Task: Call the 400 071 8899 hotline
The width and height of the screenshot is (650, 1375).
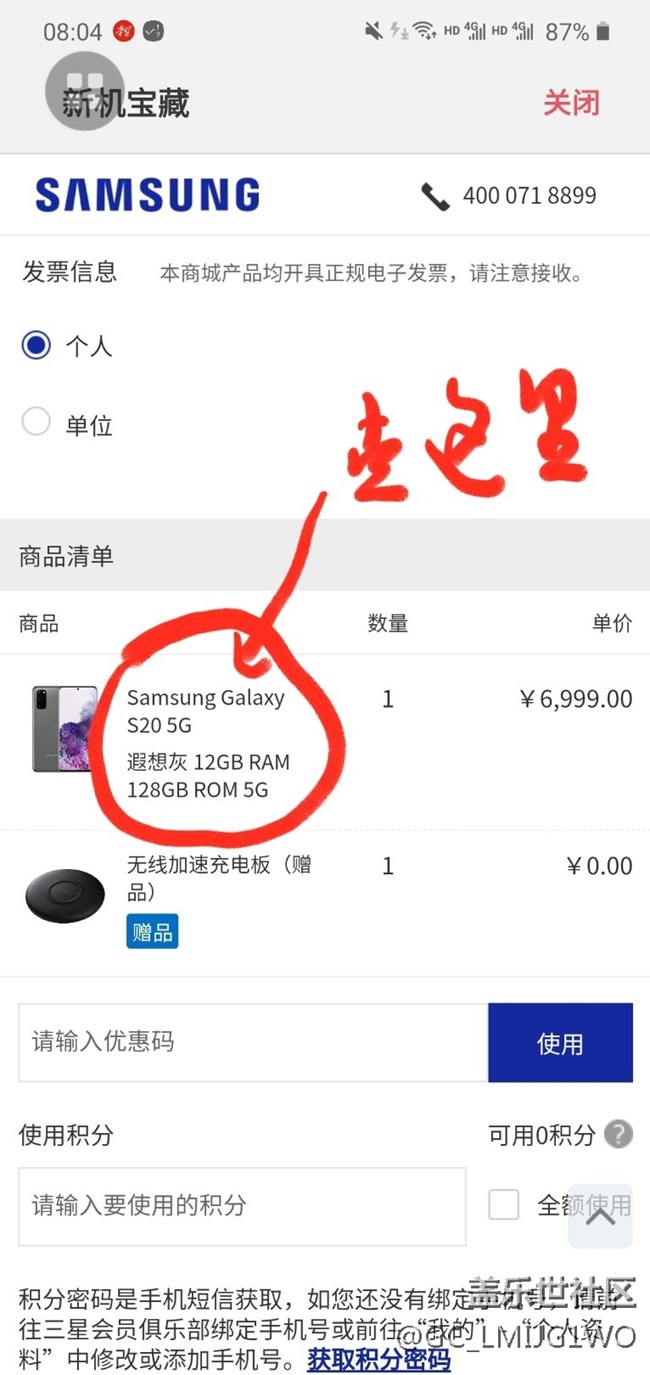Action: pyautogui.click(x=510, y=195)
